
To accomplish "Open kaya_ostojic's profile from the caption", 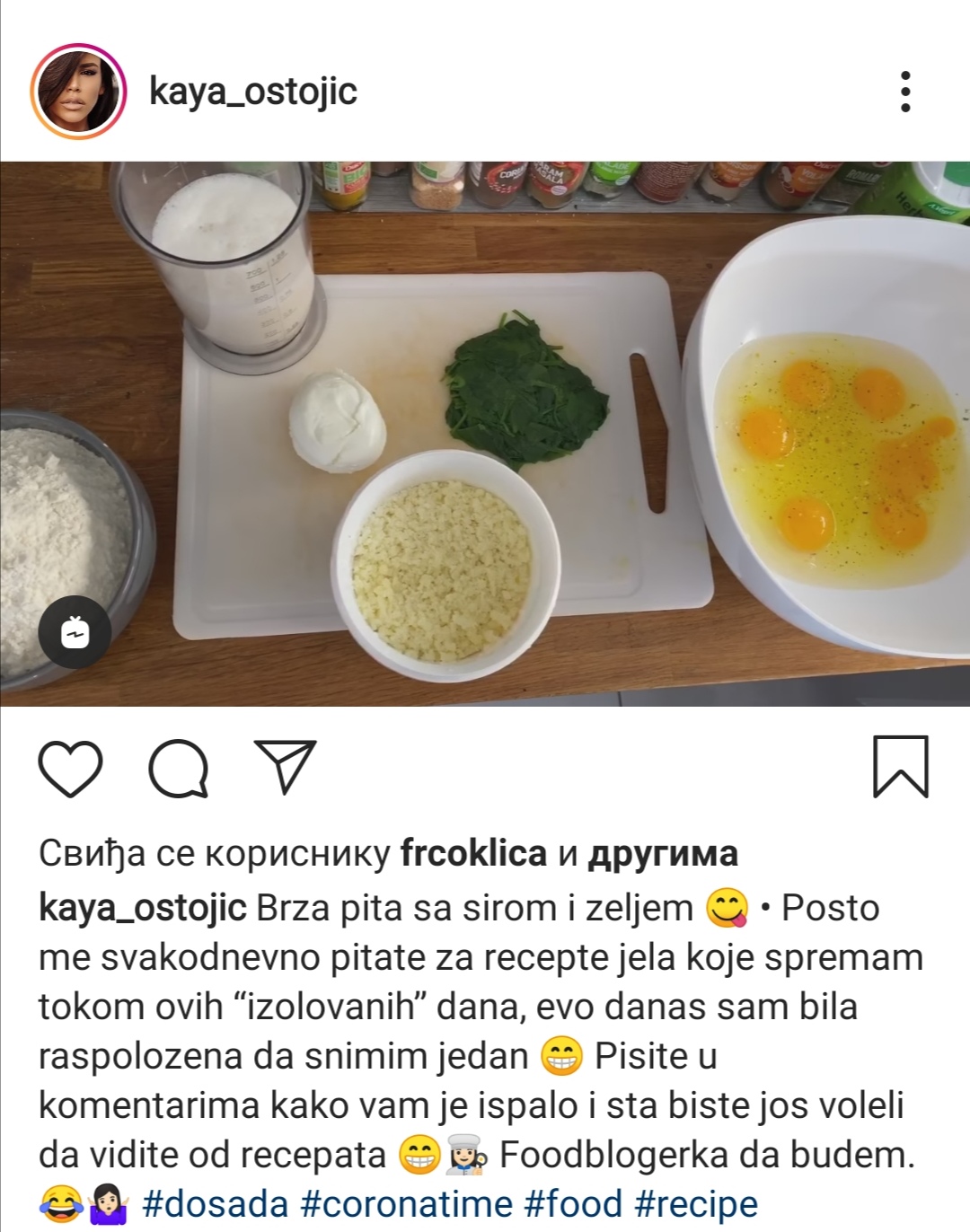I will pos(142,908).
